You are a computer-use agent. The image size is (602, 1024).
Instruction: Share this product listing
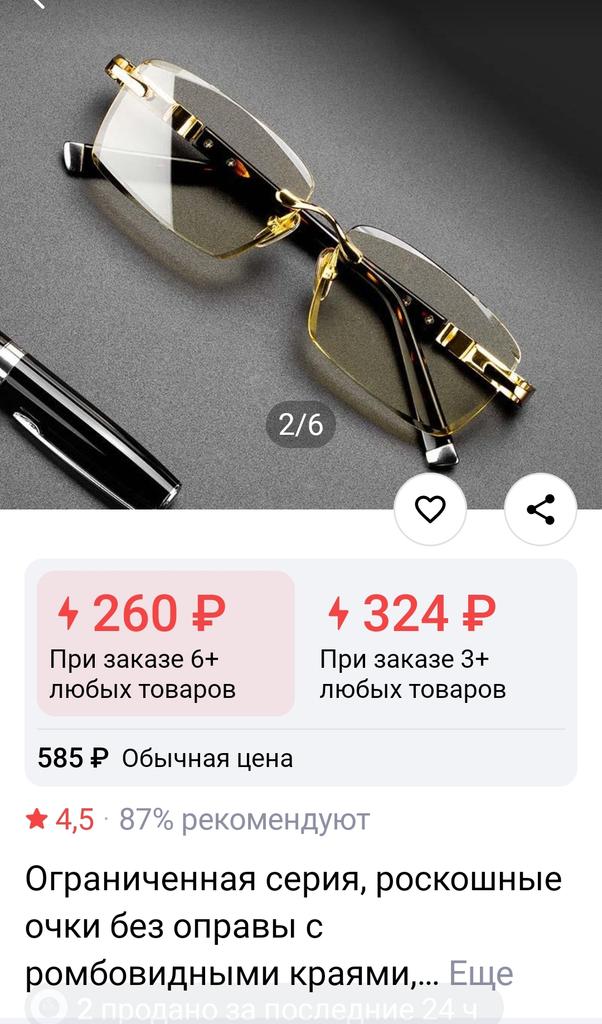point(540,510)
